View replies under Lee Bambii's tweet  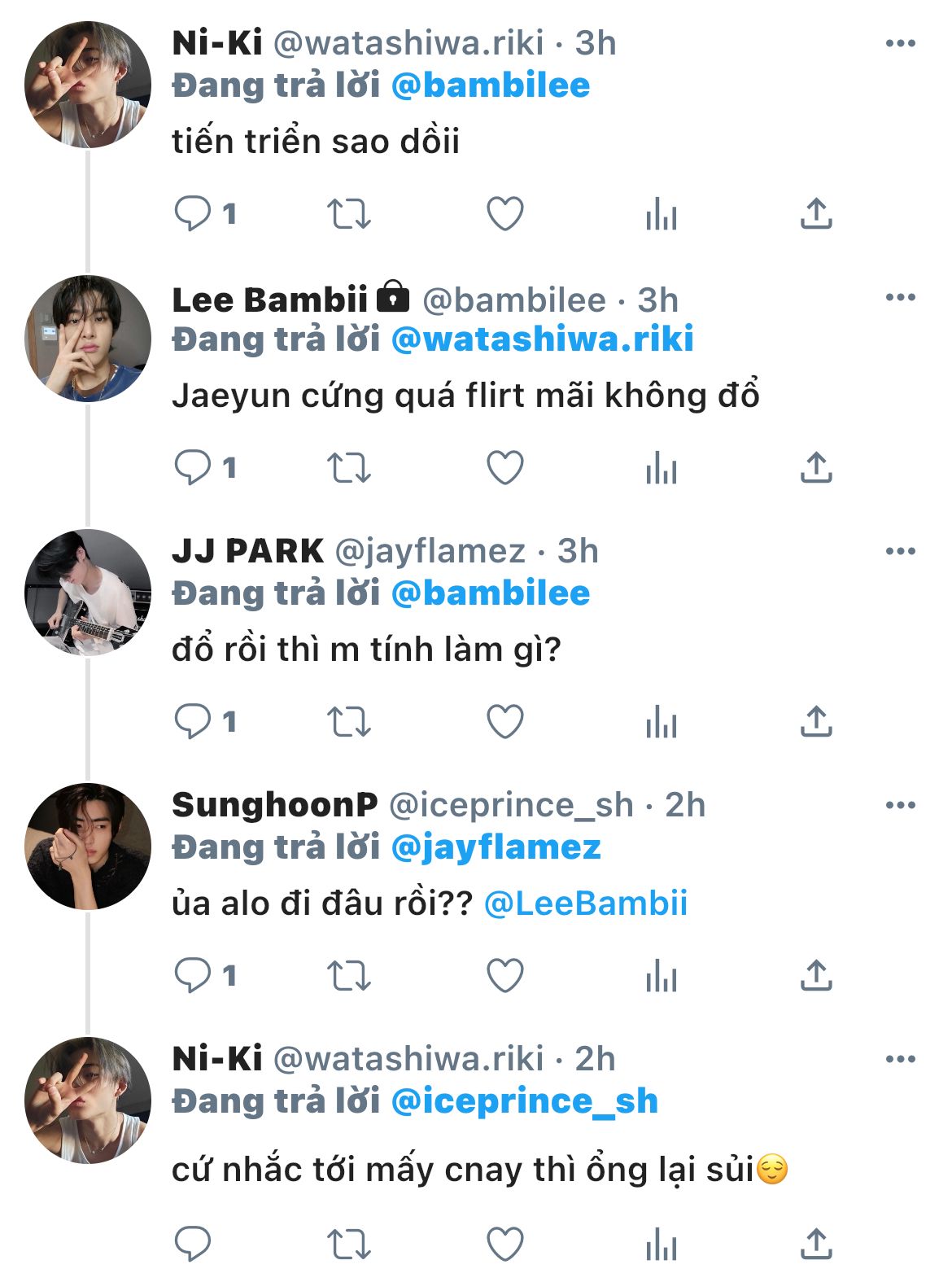(x=194, y=468)
